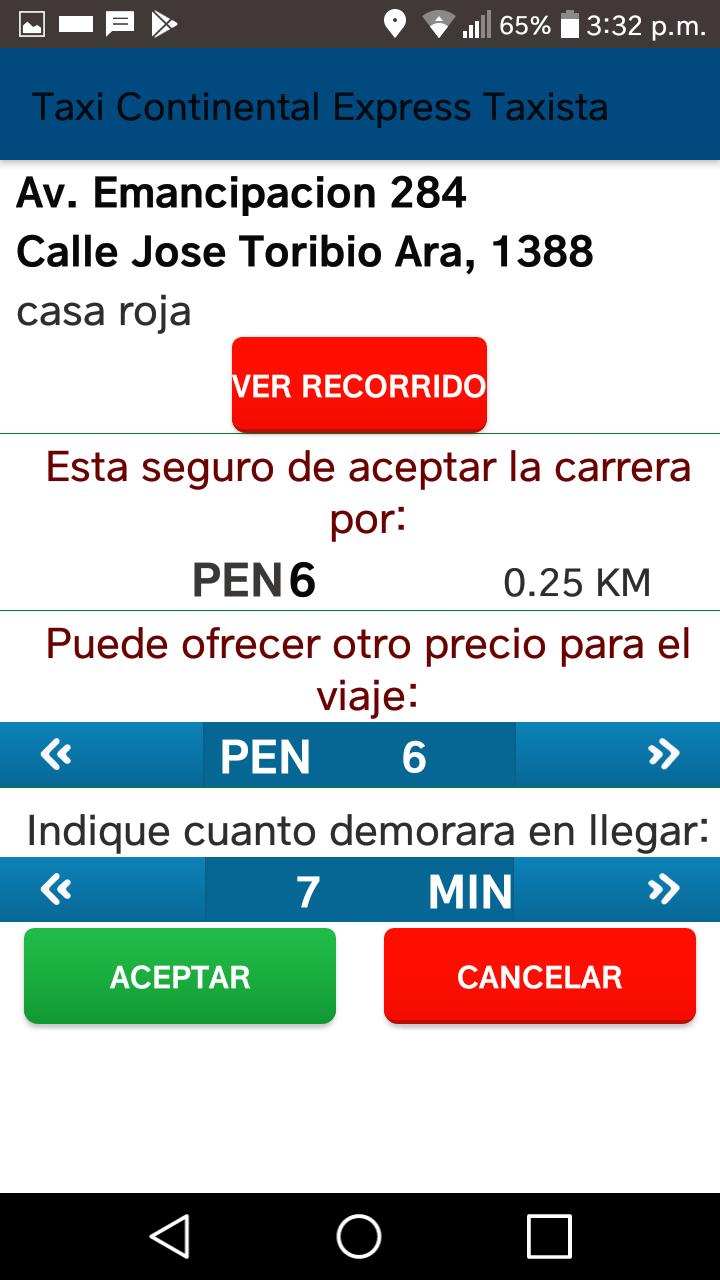720x1280 pixels.
Task: Go to the home screen
Action: [359, 1236]
